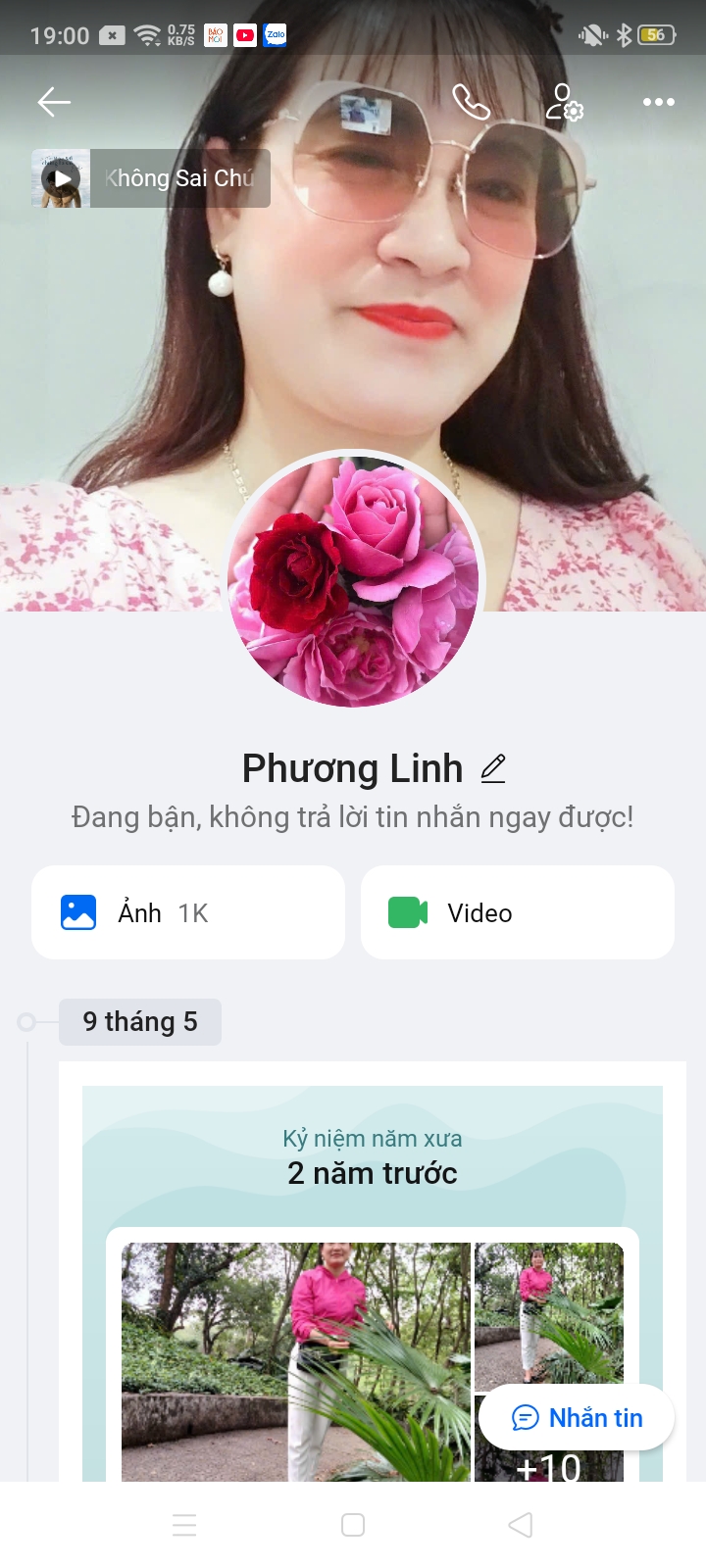This screenshot has width=706, height=1568.
Task: Open the large memory photo
Action: (295, 1360)
